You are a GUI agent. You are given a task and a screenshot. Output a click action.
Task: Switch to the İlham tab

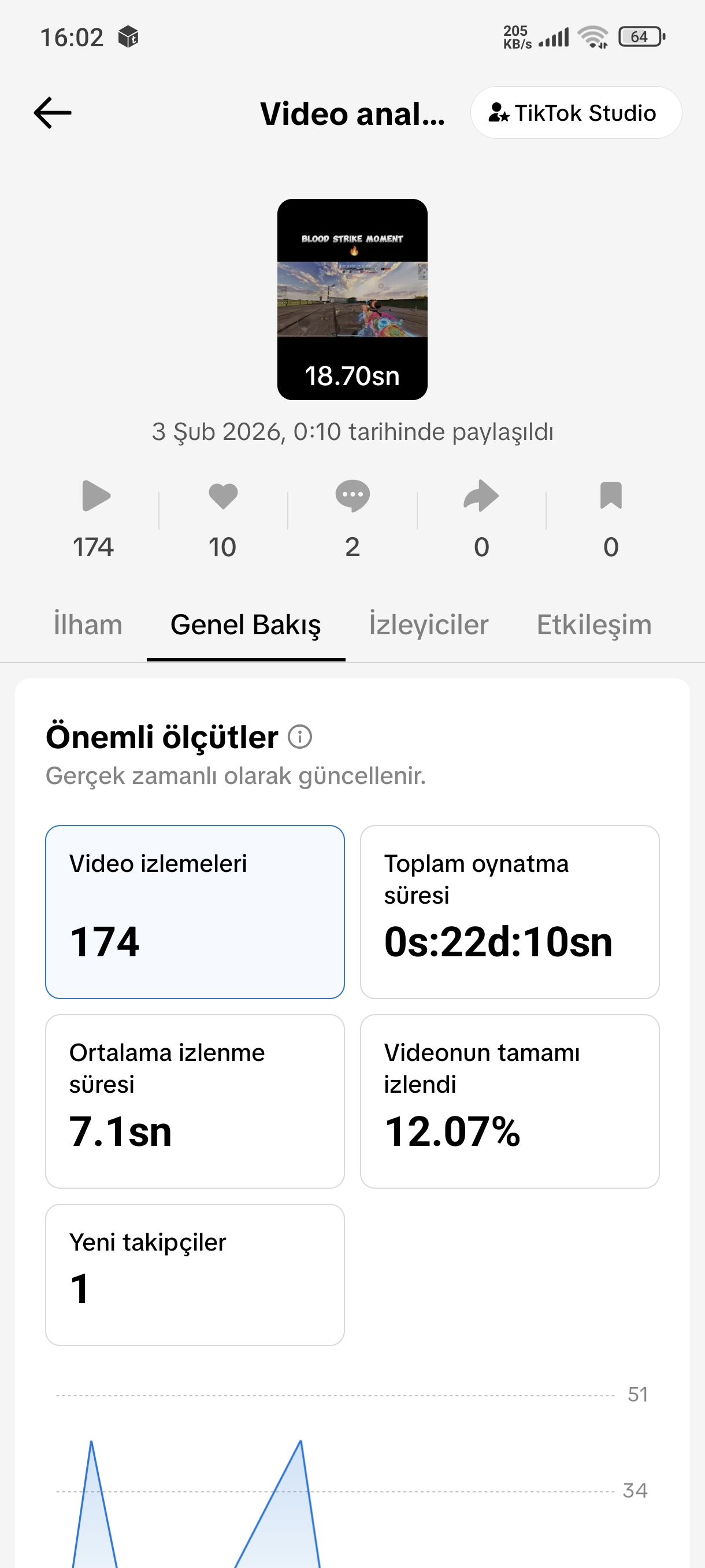click(x=88, y=625)
